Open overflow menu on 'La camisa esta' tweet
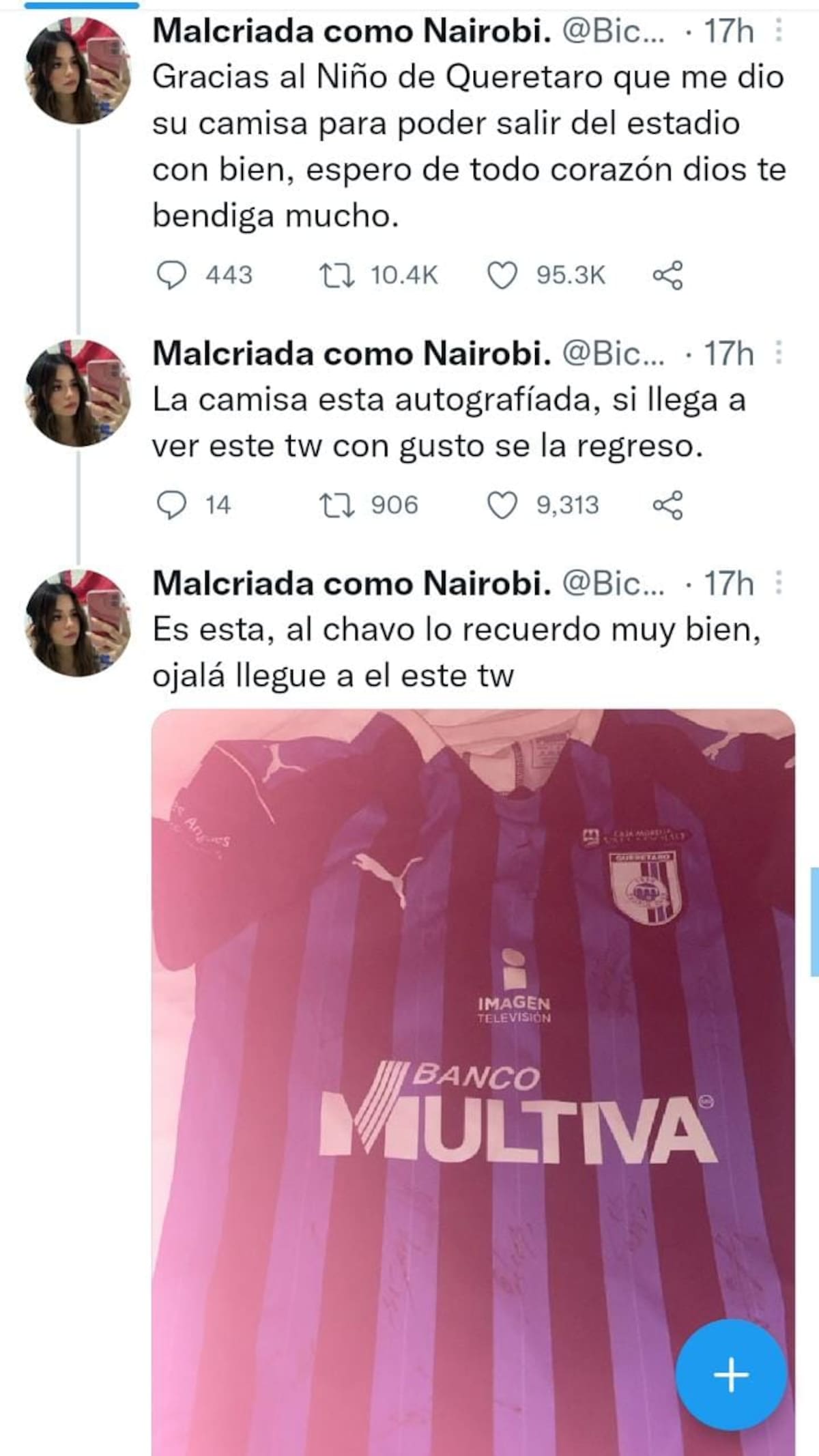This screenshot has width=819, height=1456. pyautogui.click(x=779, y=354)
